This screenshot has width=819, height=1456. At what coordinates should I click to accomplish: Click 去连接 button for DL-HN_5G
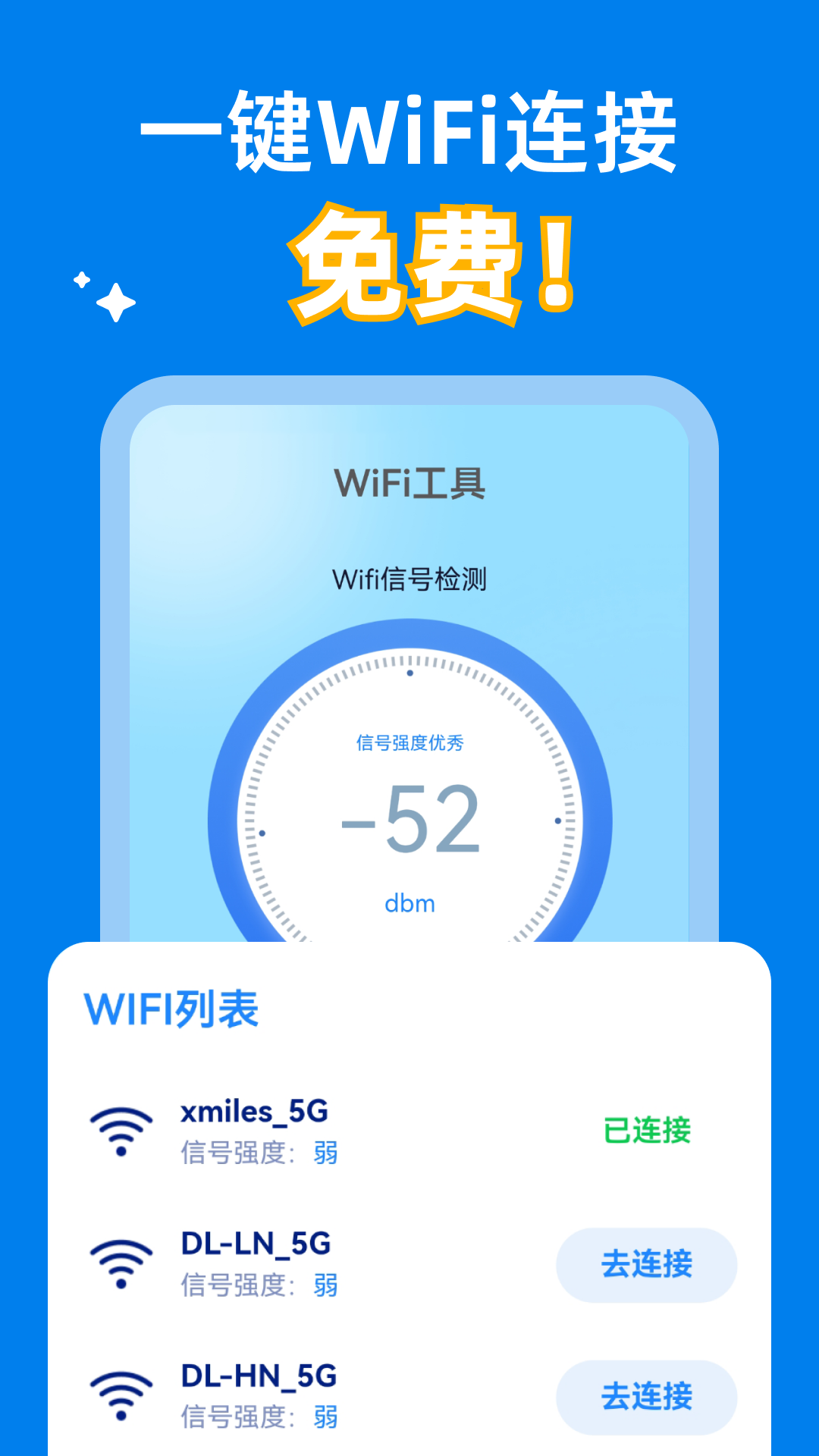coord(646,1397)
